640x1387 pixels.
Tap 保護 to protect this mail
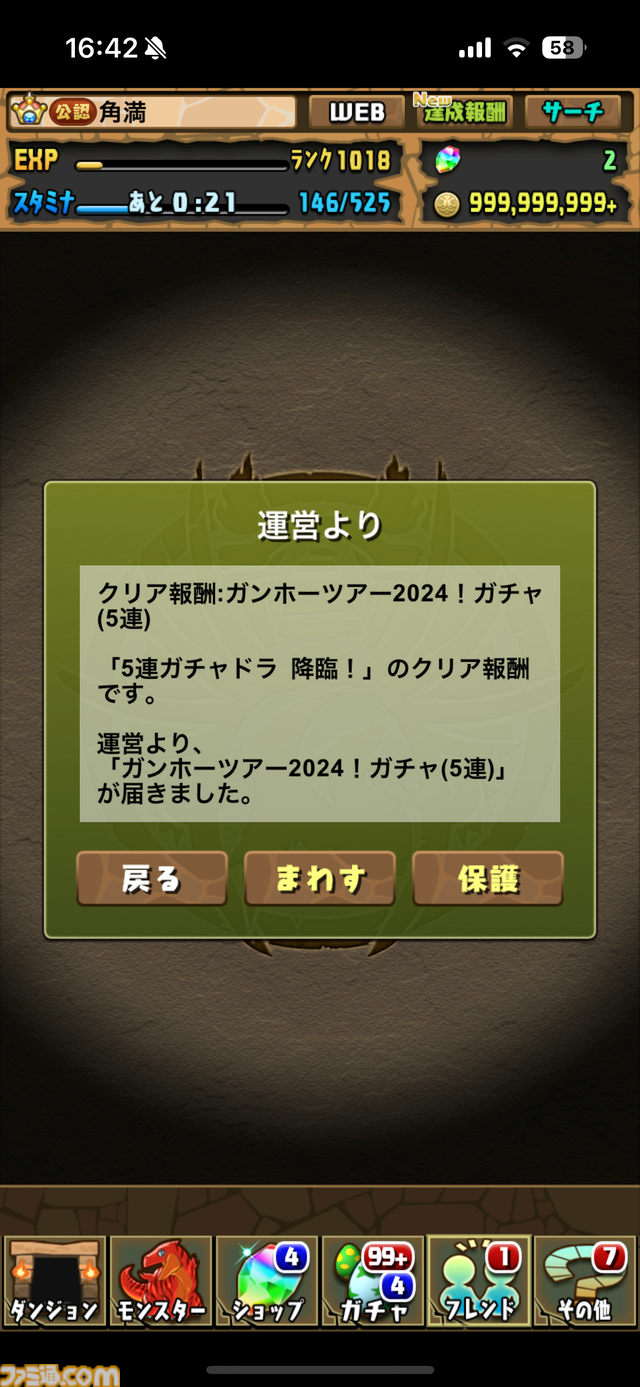[488, 879]
